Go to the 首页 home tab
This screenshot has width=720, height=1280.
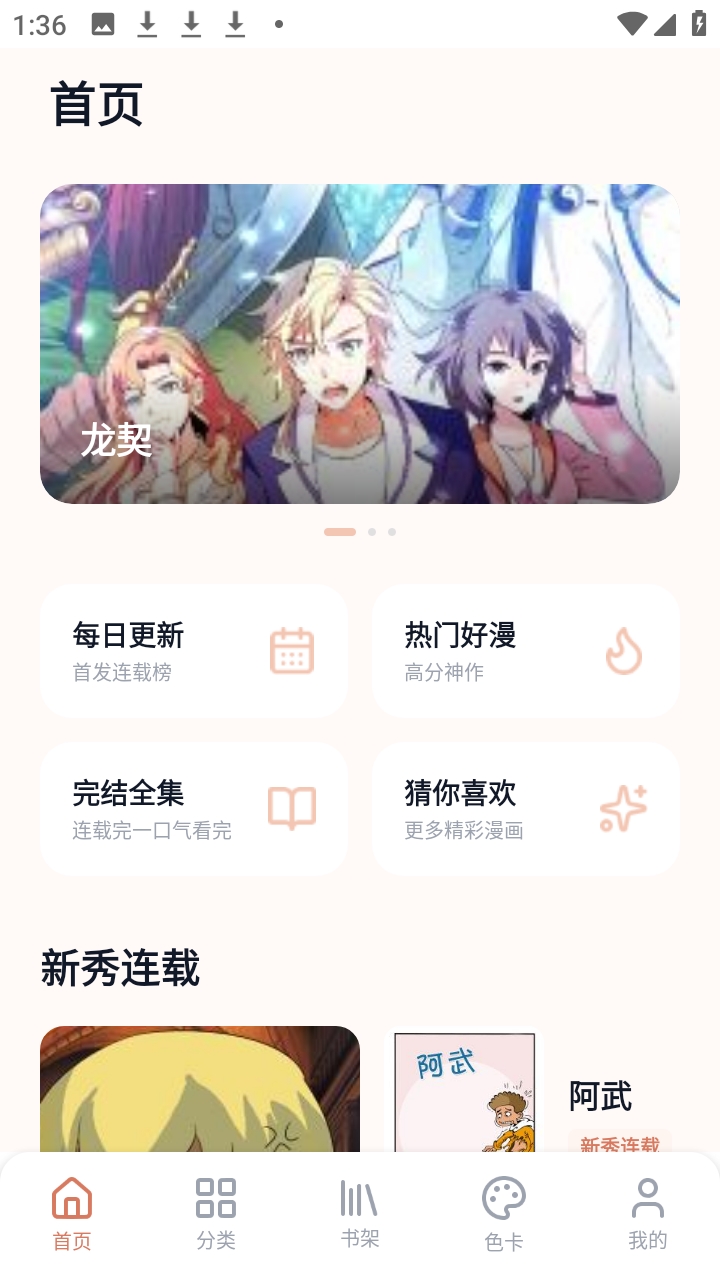point(72,1214)
